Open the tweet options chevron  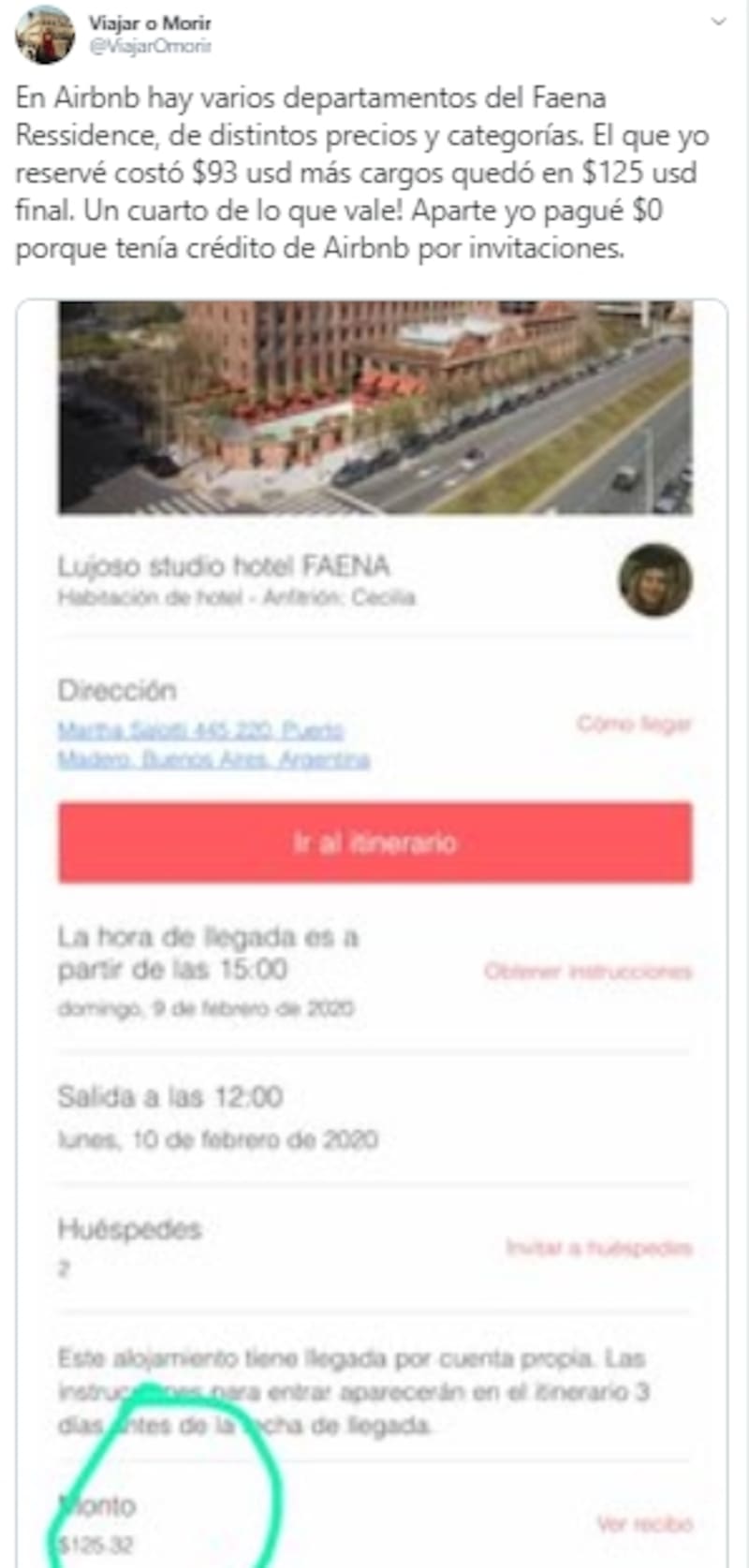(719, 22)
